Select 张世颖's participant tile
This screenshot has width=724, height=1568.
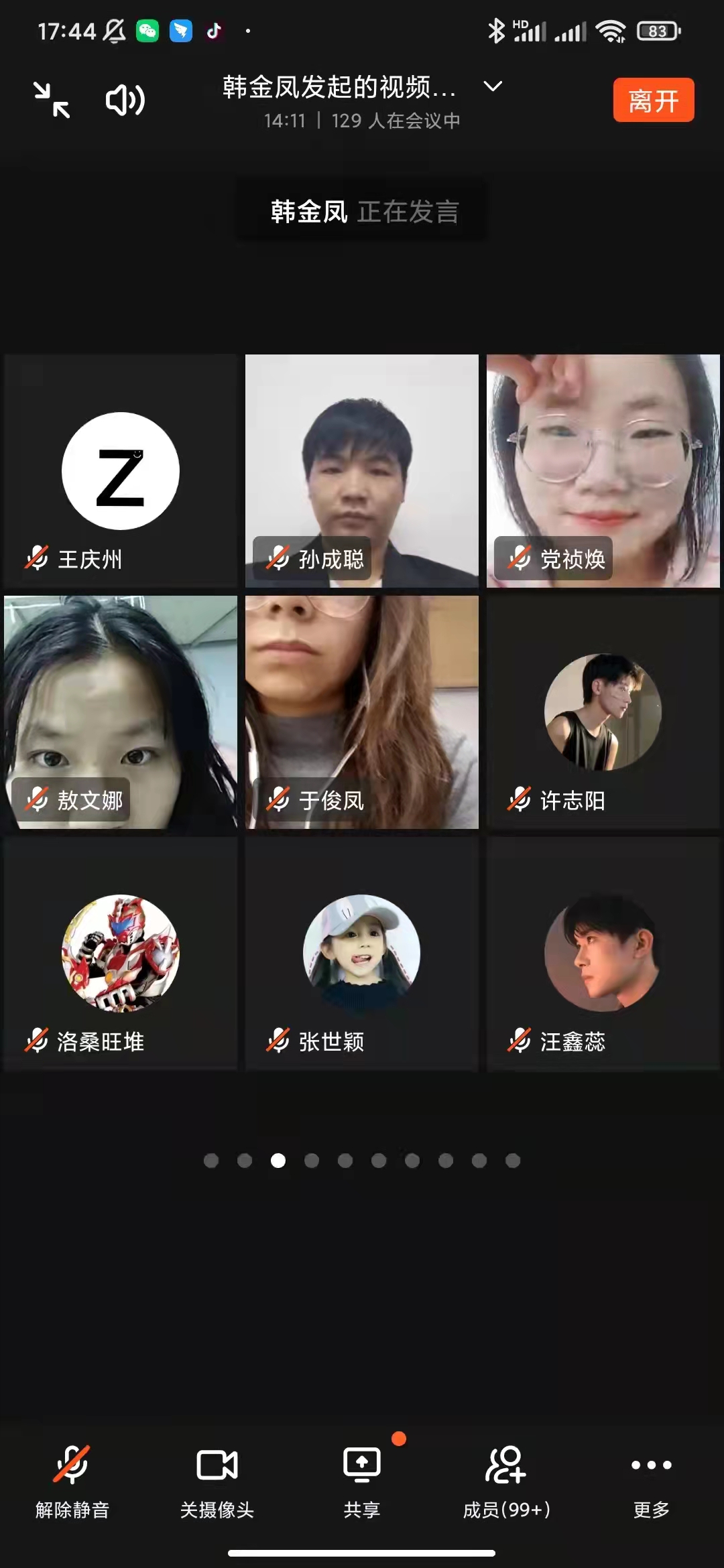(x=362, y=954)
